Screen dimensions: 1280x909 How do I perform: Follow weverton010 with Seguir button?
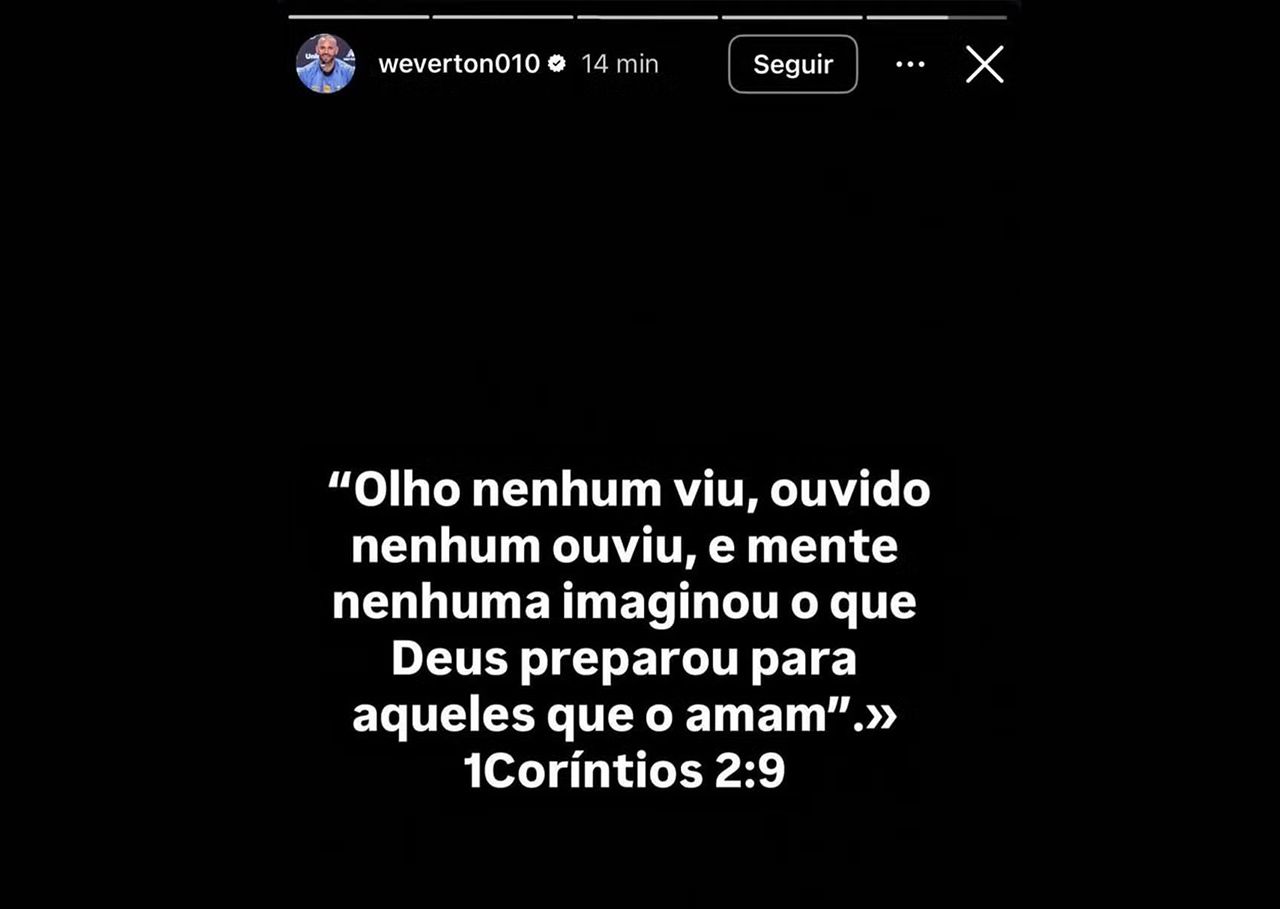point(793,64)
